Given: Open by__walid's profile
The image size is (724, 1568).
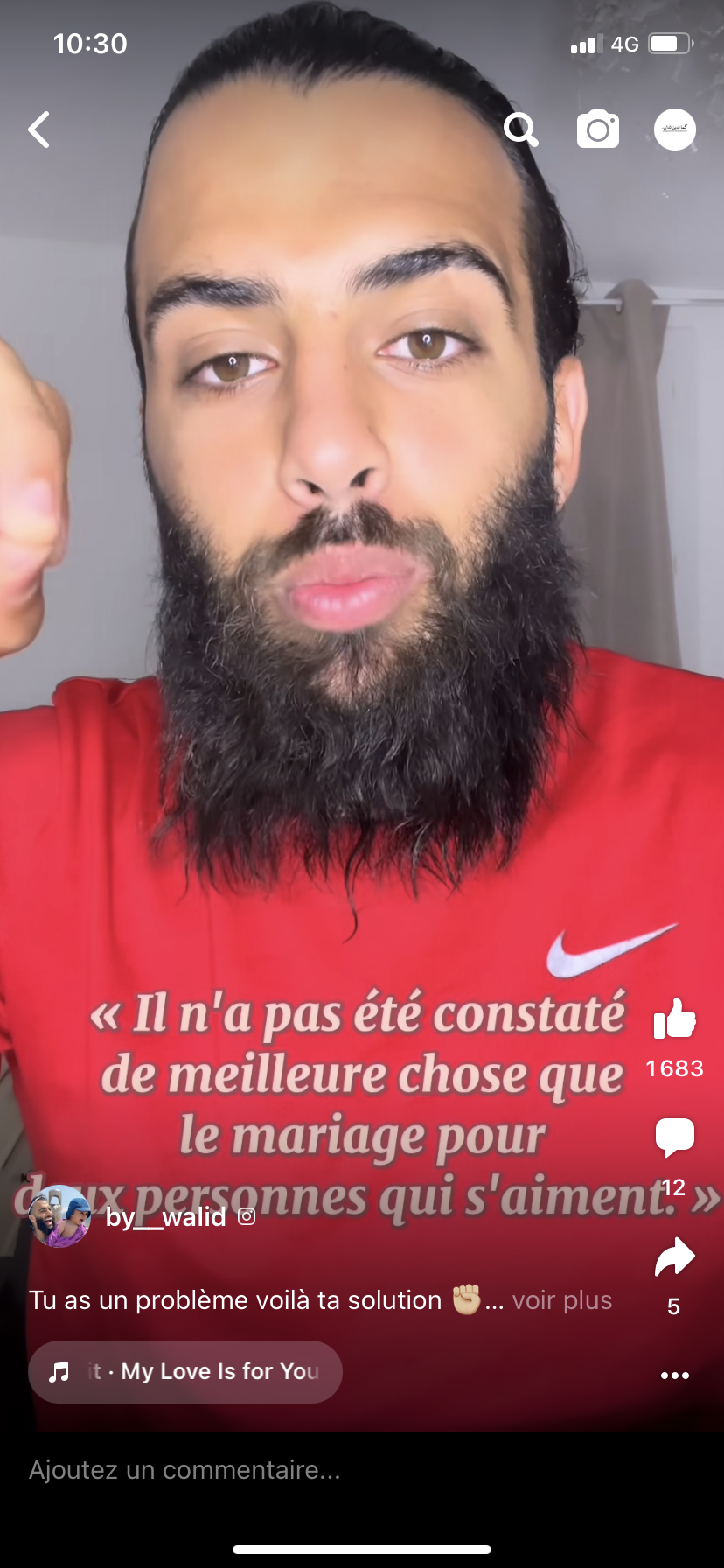Looking at the screenshot, I should coord(166,1216).
